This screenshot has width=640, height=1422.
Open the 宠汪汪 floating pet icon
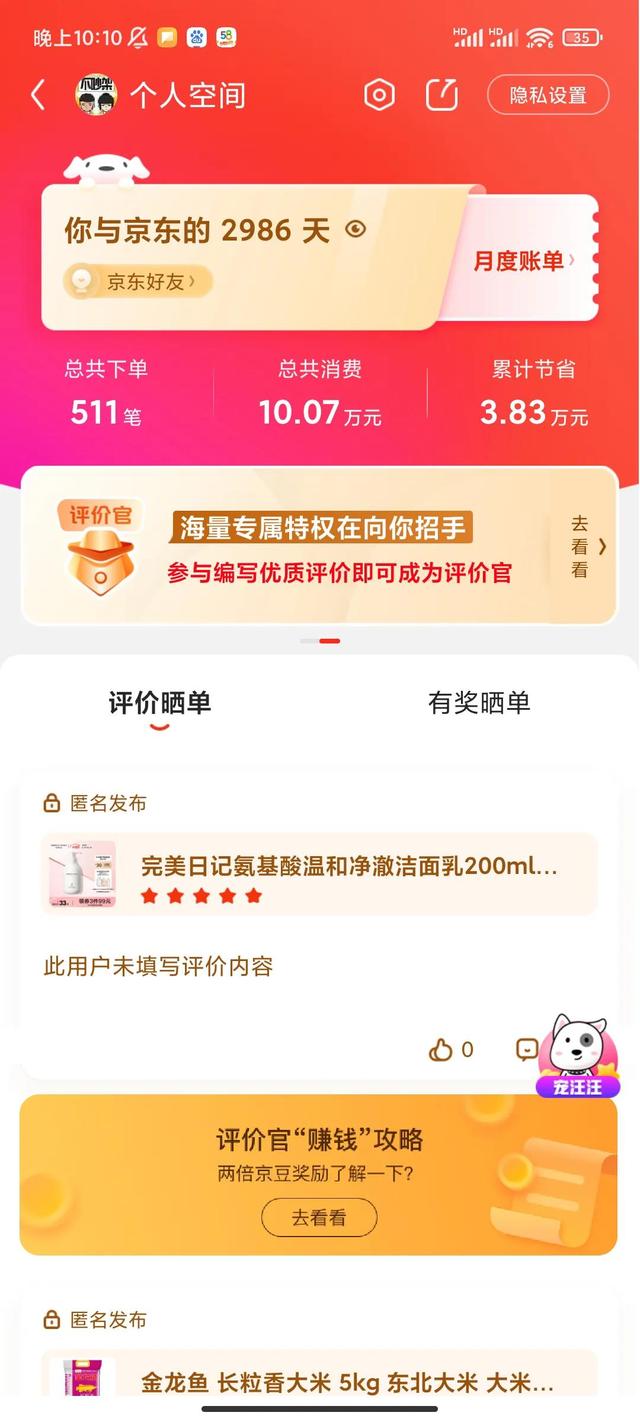pyautogui.click(x=579, y=1057)
